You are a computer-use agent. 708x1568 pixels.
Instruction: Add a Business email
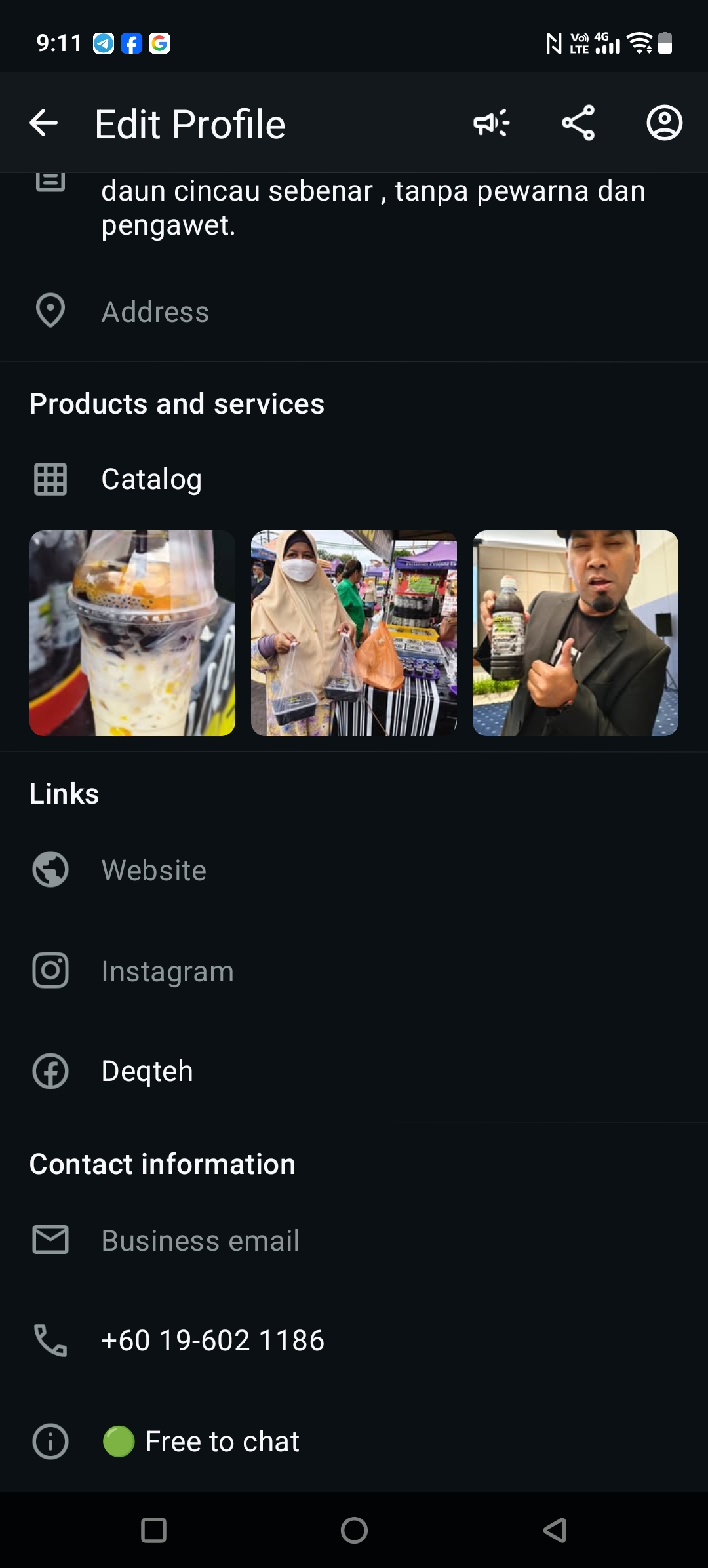pyautogui.click(x=200, y=1241)
